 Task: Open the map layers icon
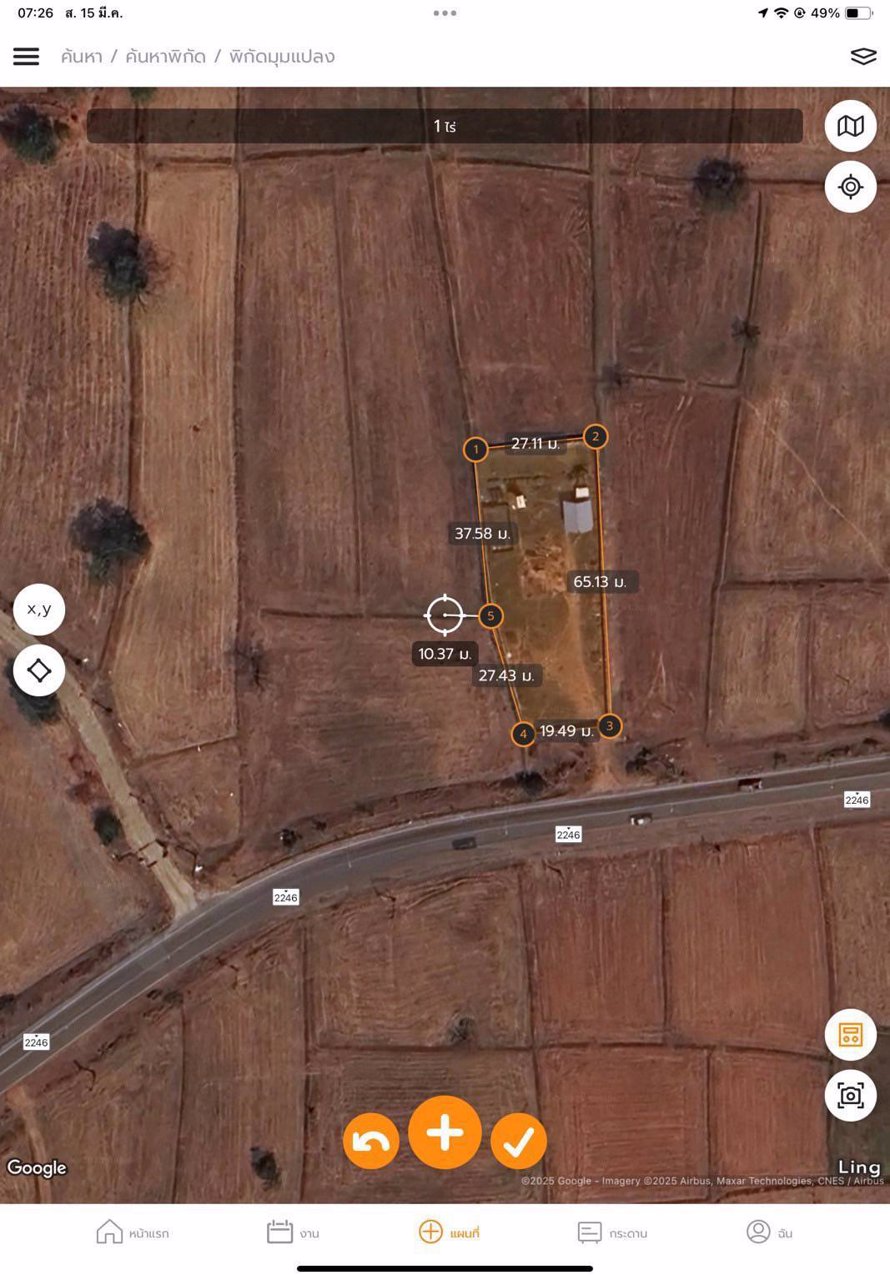point(863,57)
